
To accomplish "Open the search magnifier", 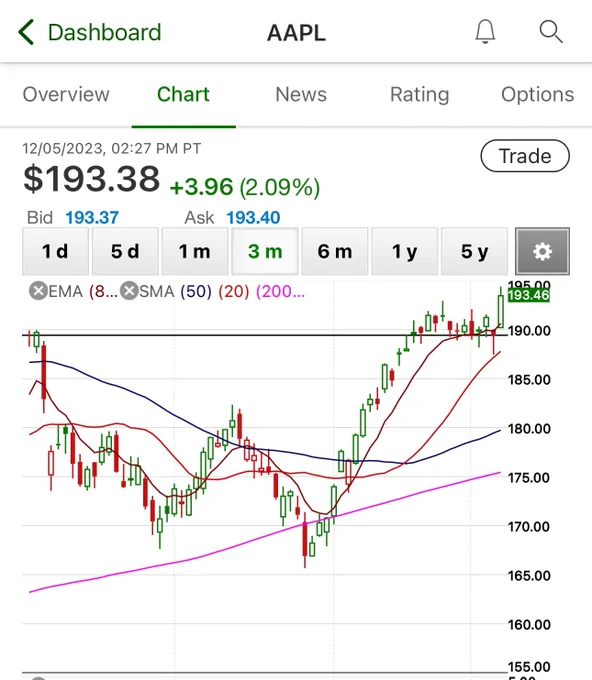I will (x=551, y=32).
